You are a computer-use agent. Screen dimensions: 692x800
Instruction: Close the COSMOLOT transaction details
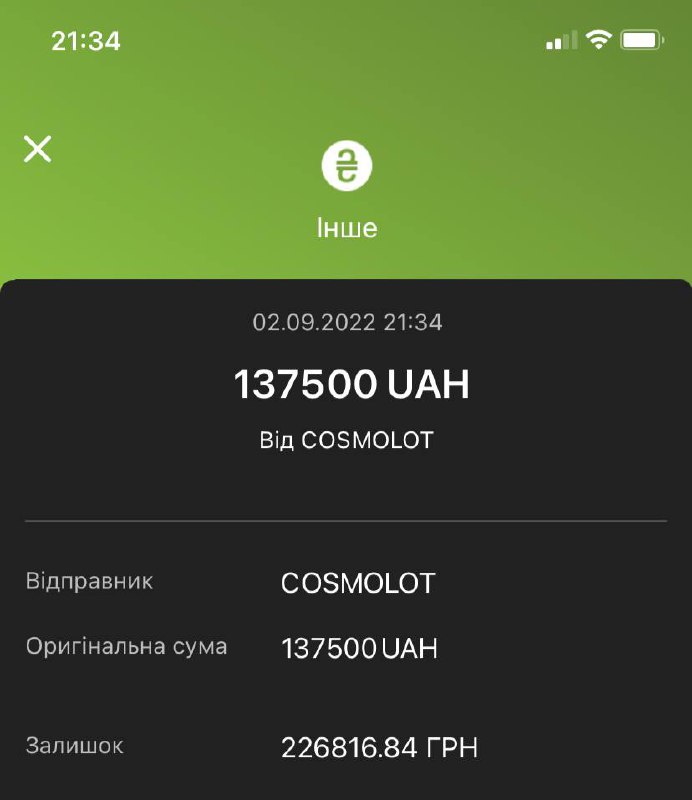tap(37, 149)
